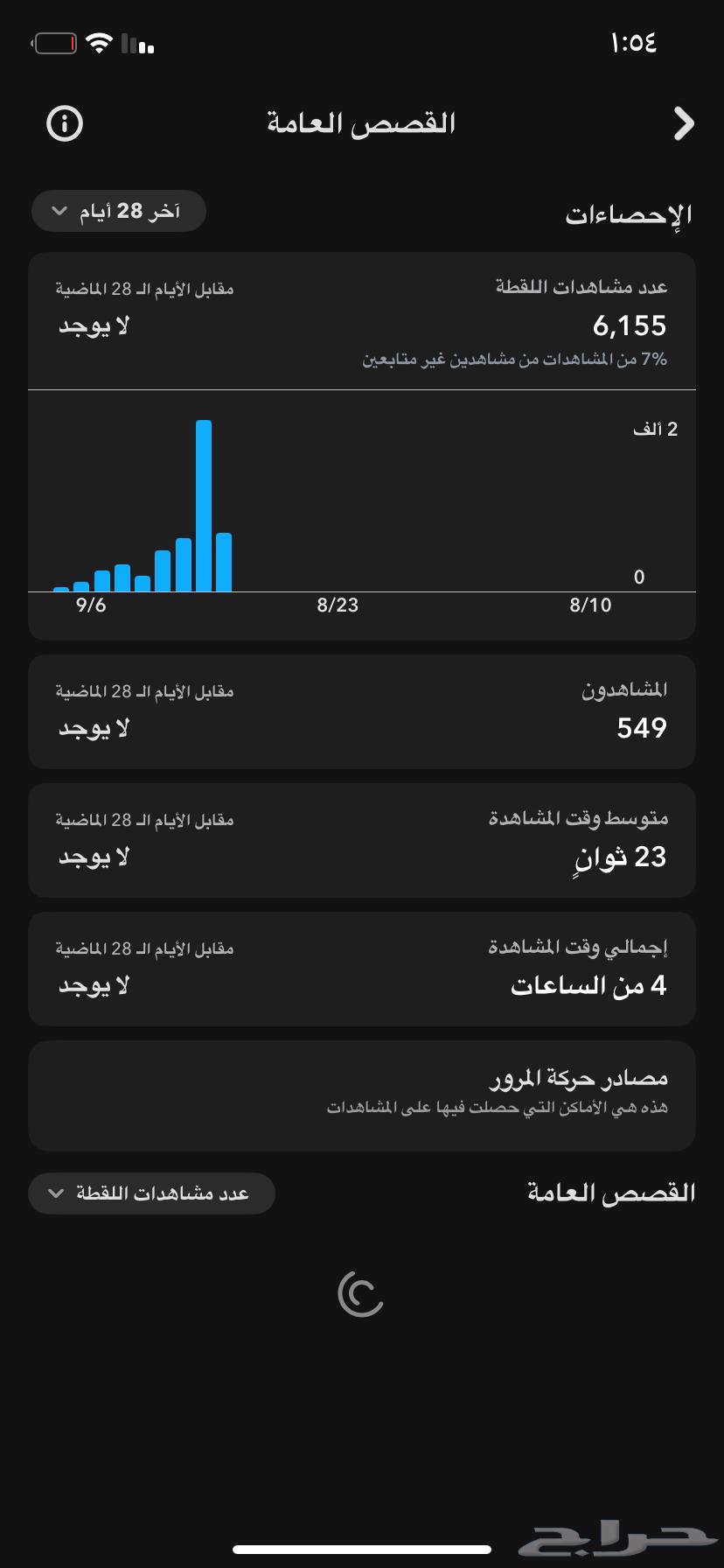This screenshot has height=1568, width=724.
Task: Open the المشاهدون card showing 549
Action: (361, 710)
